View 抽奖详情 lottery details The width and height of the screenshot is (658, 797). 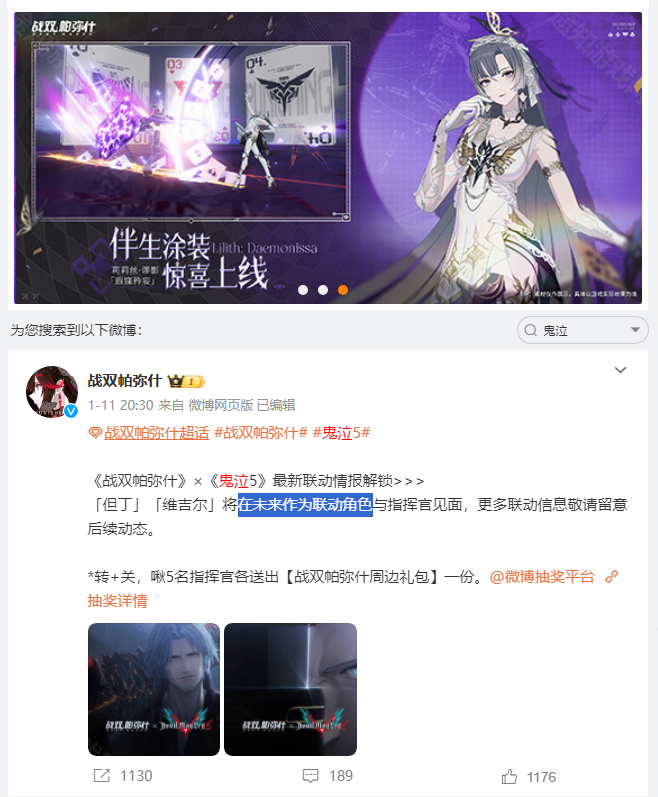point(118,601)
